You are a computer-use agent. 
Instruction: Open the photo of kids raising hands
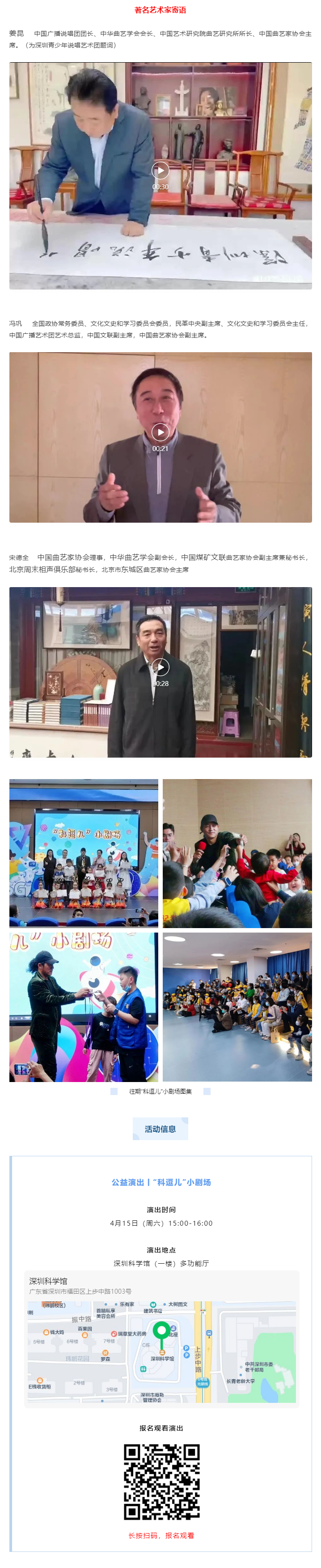[237, 853]
